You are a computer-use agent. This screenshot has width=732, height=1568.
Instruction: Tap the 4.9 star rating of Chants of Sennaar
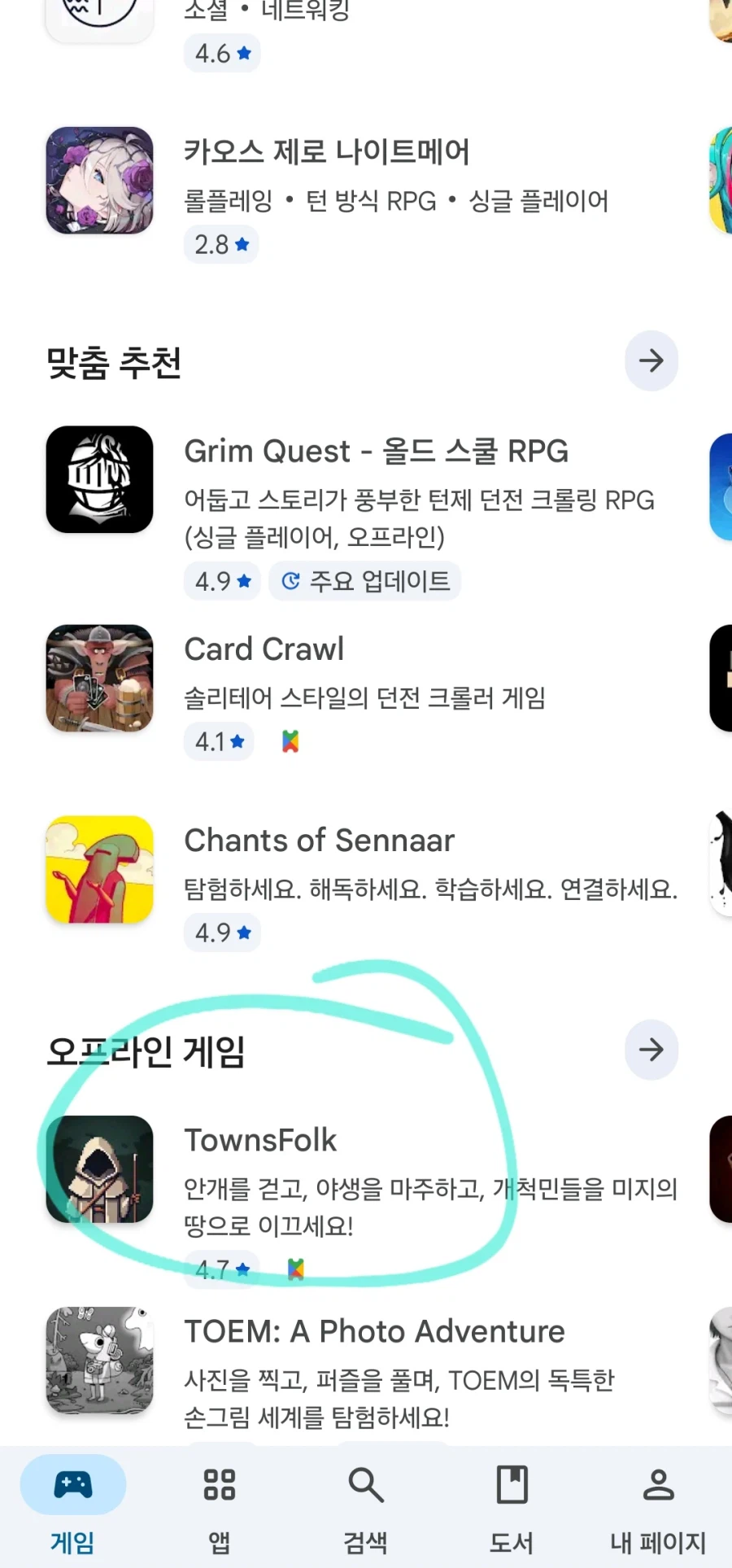tap(221, 933)
